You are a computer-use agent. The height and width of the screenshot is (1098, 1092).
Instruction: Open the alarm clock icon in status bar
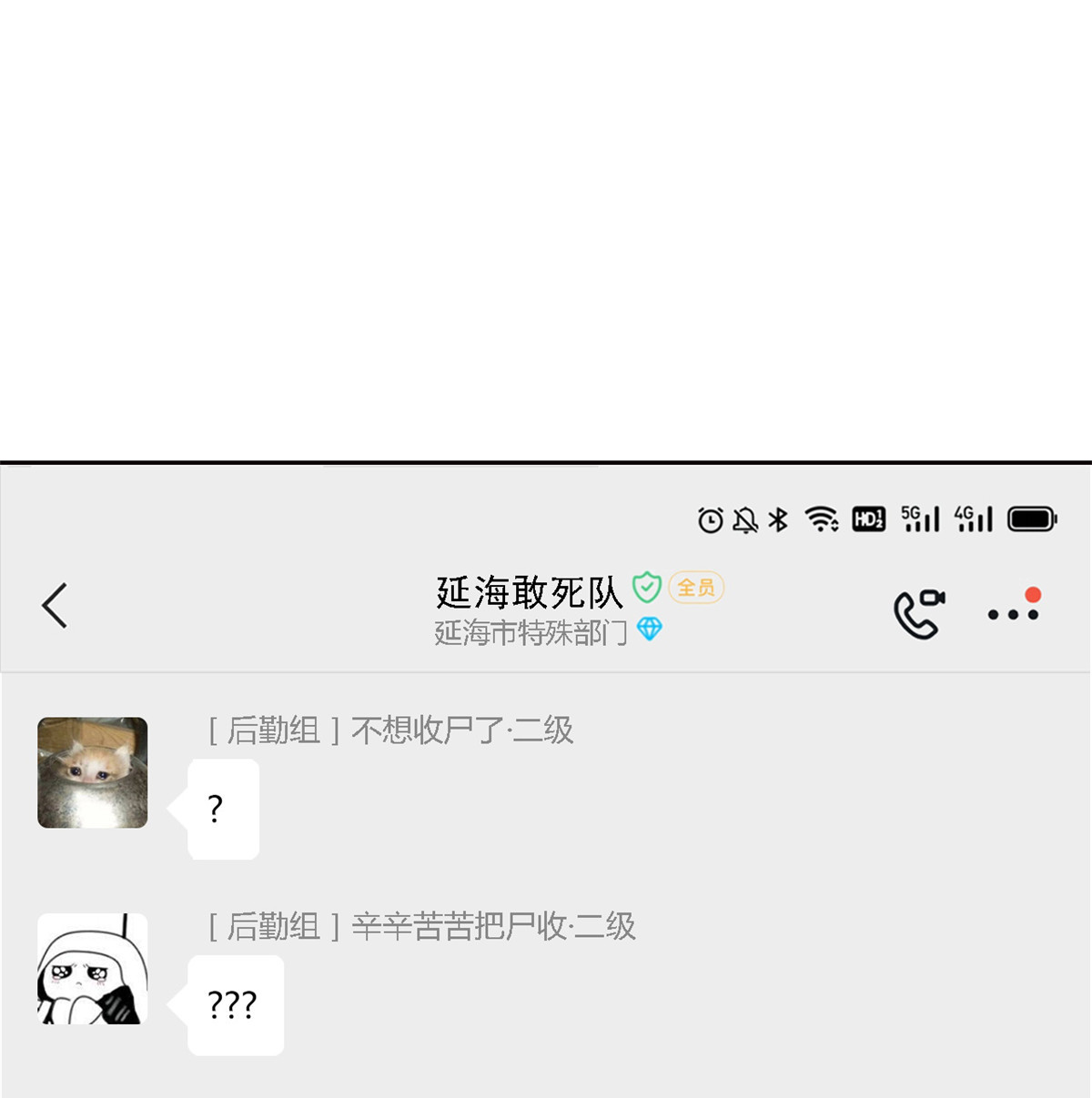pos(710,519)
